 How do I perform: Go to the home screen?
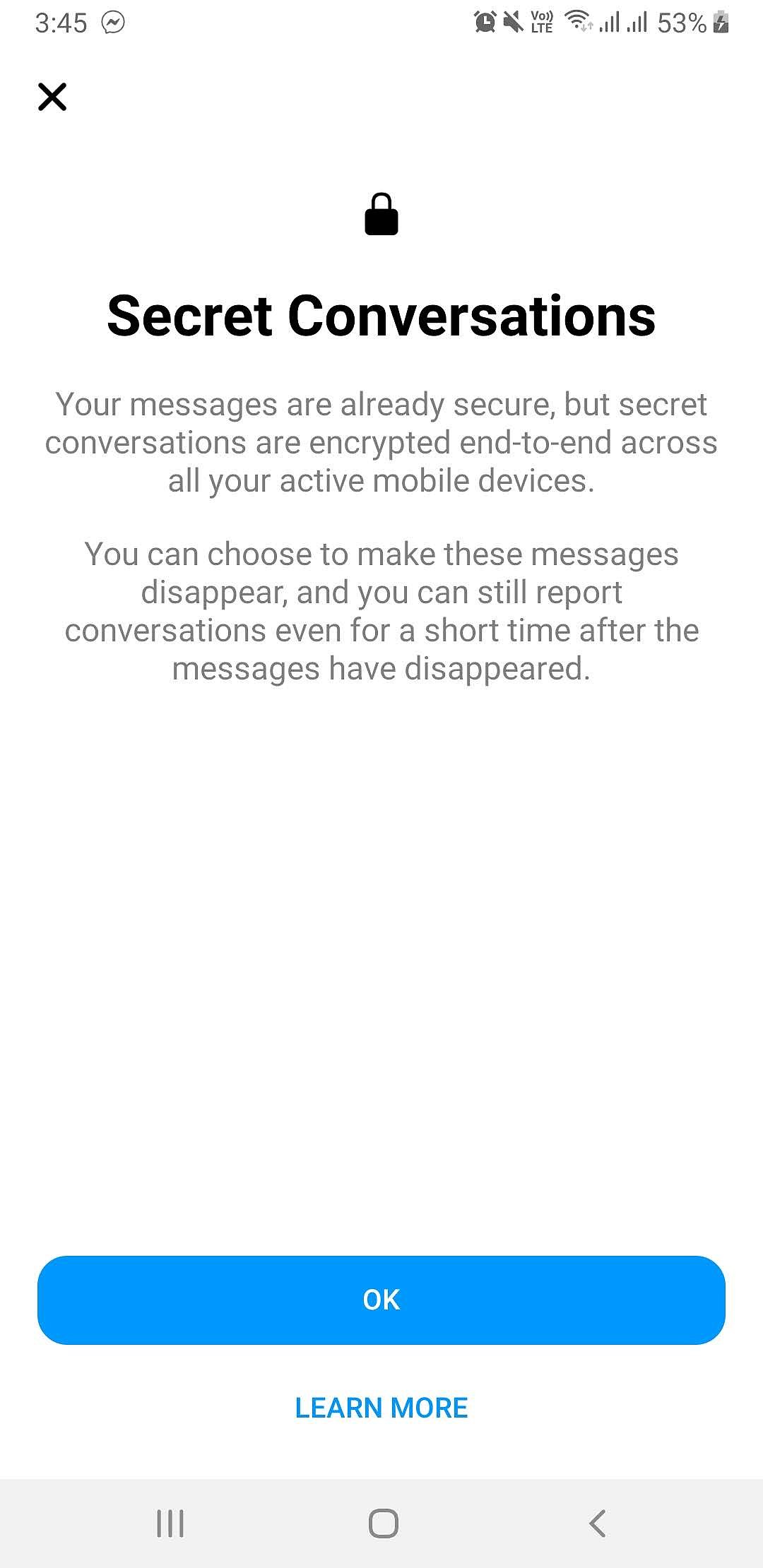click(x=383, y=1524)
